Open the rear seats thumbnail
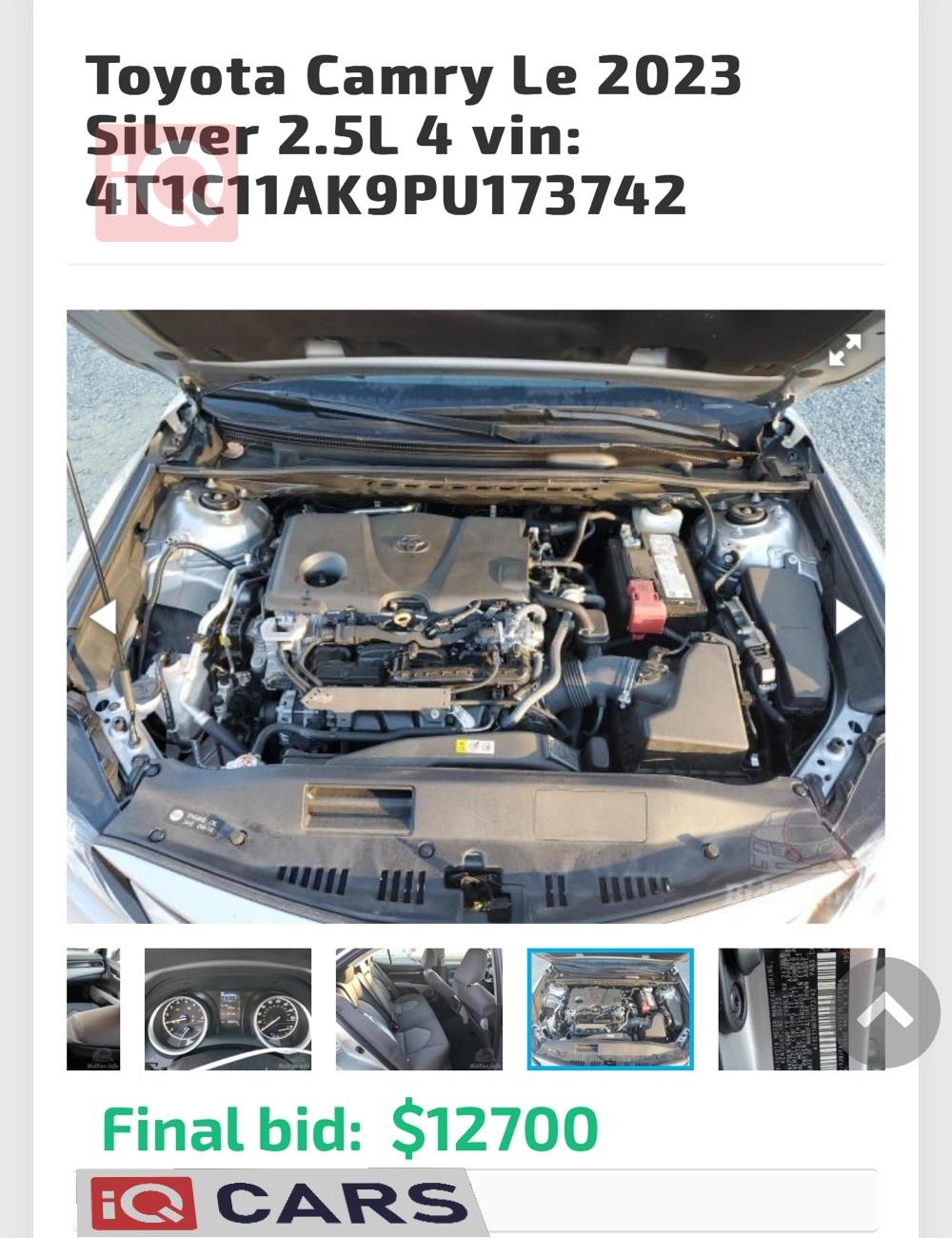This screenshot has height=1238, width=952. click(x=419, y=1008)
